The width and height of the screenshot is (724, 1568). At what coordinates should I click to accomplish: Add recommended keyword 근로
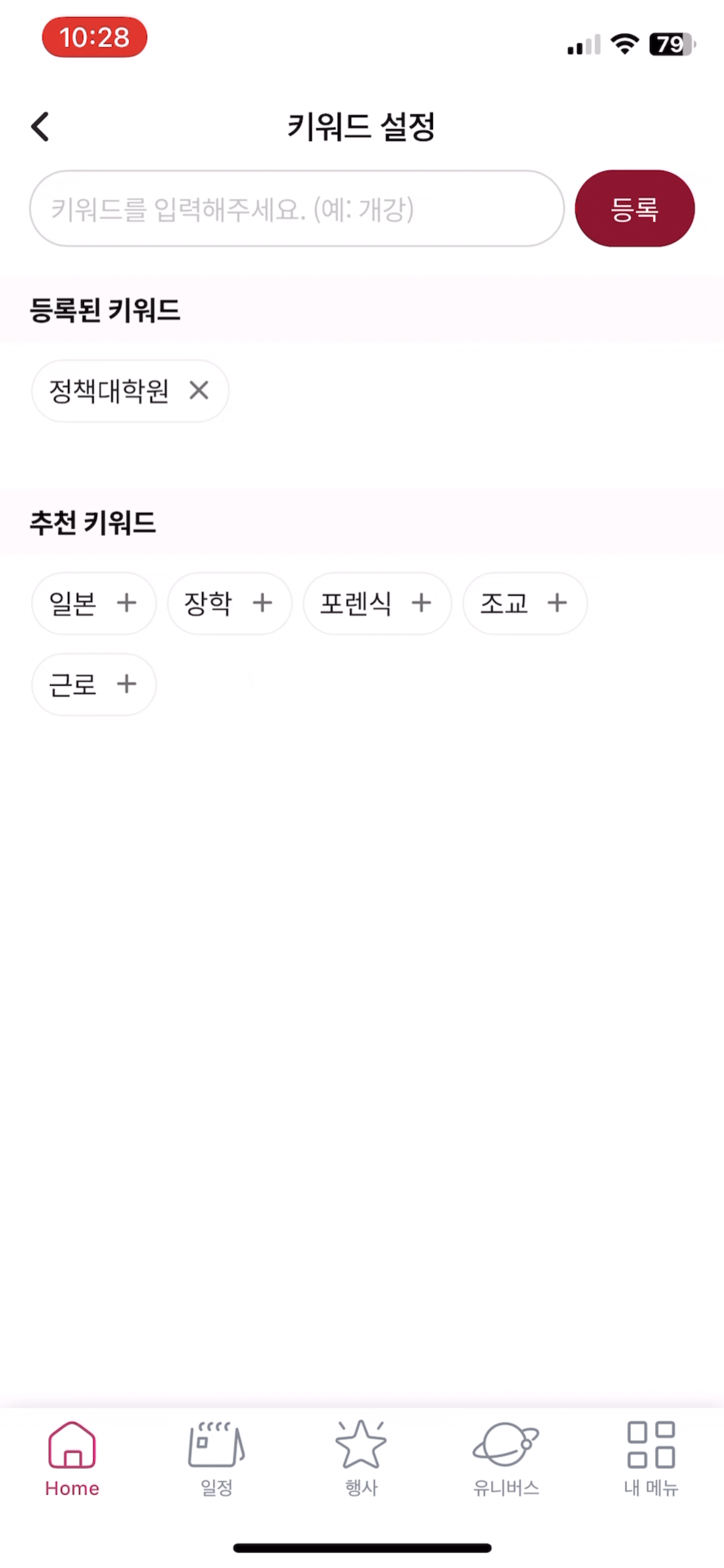pos(126,684)
